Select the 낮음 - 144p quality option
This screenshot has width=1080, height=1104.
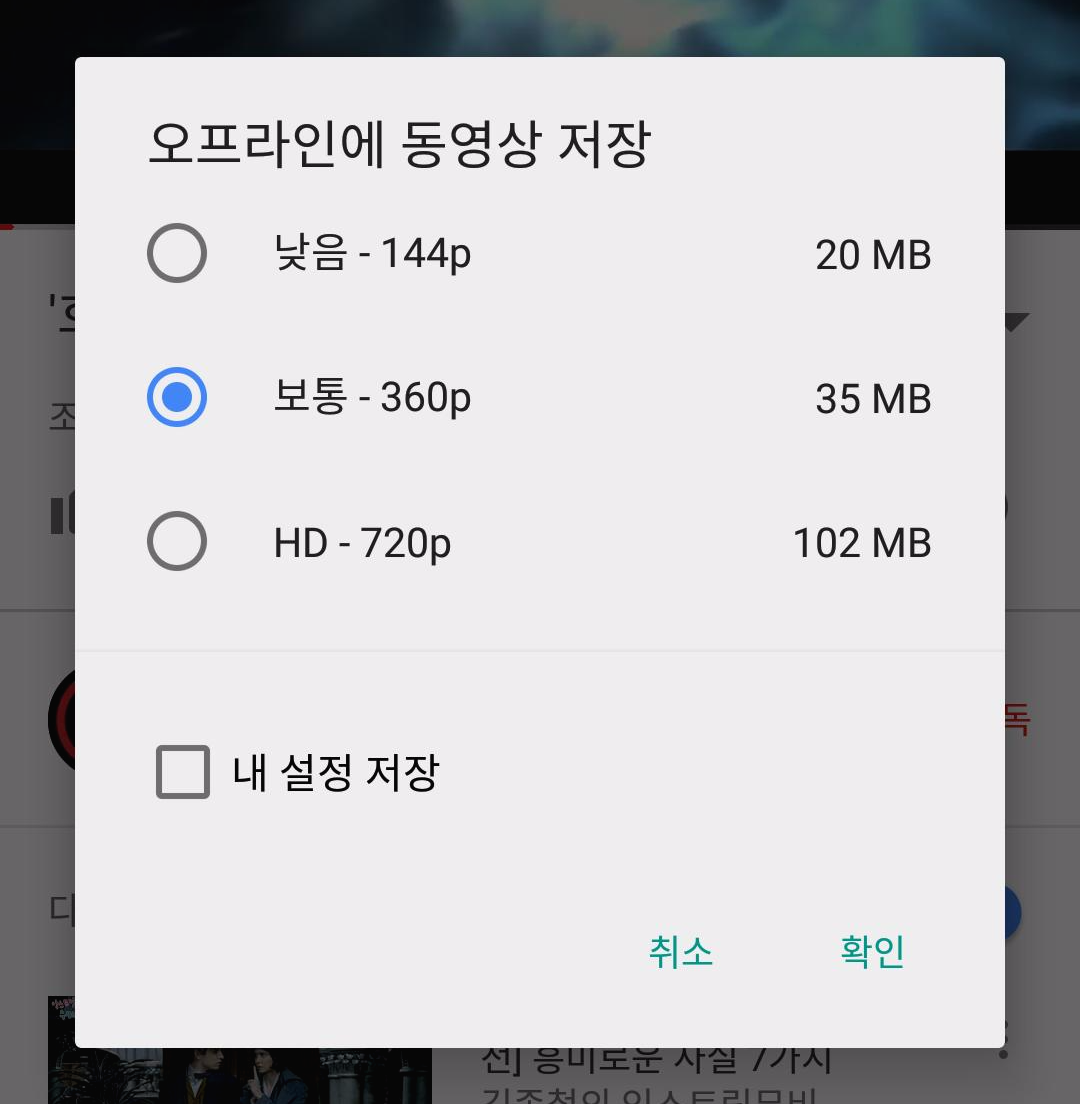point(177,253)
